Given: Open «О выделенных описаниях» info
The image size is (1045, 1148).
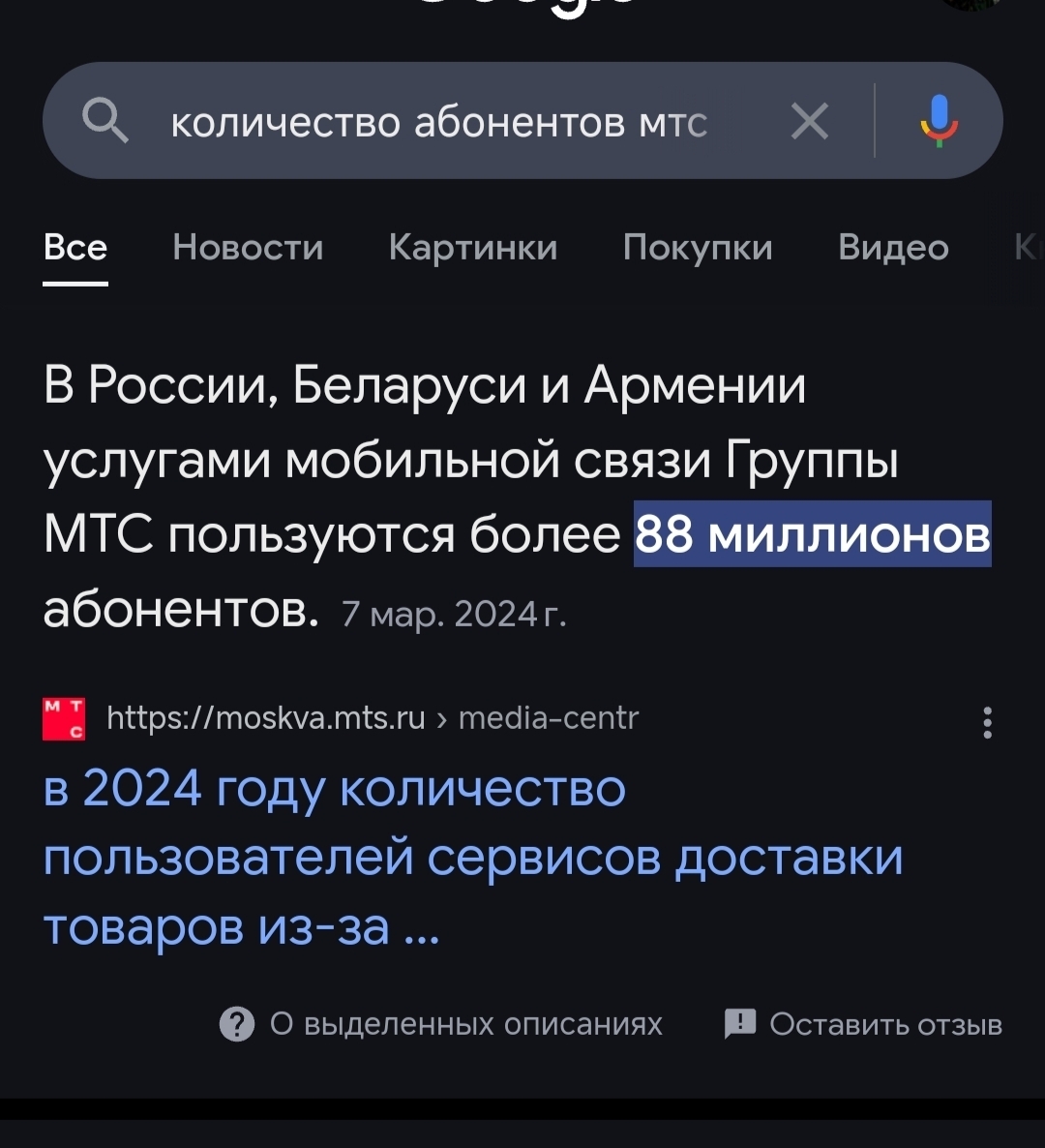Looking at the screenshot, I should (x=442, y=1024).
